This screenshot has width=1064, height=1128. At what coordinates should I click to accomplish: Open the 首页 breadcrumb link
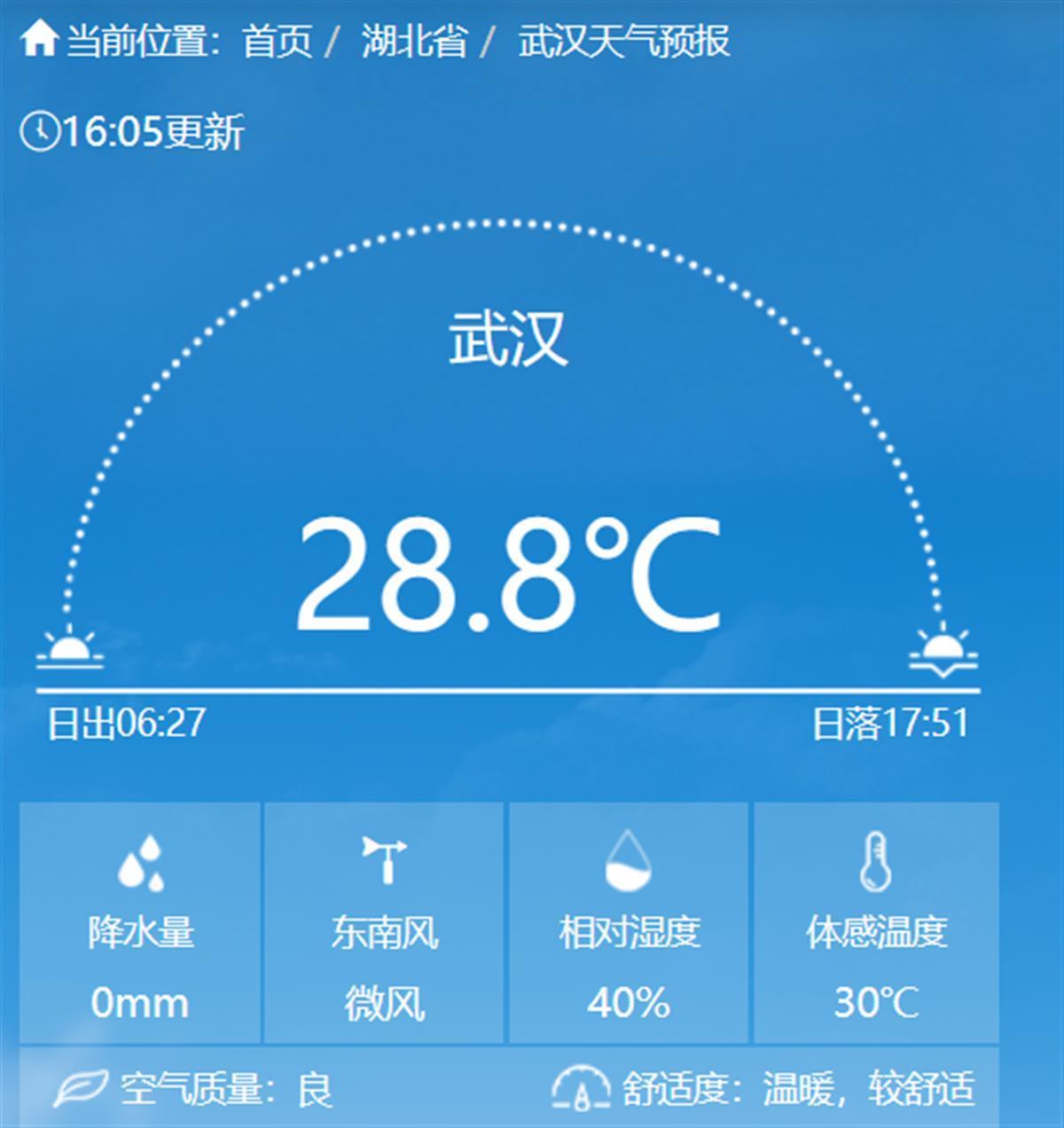[x=277, y=41]
